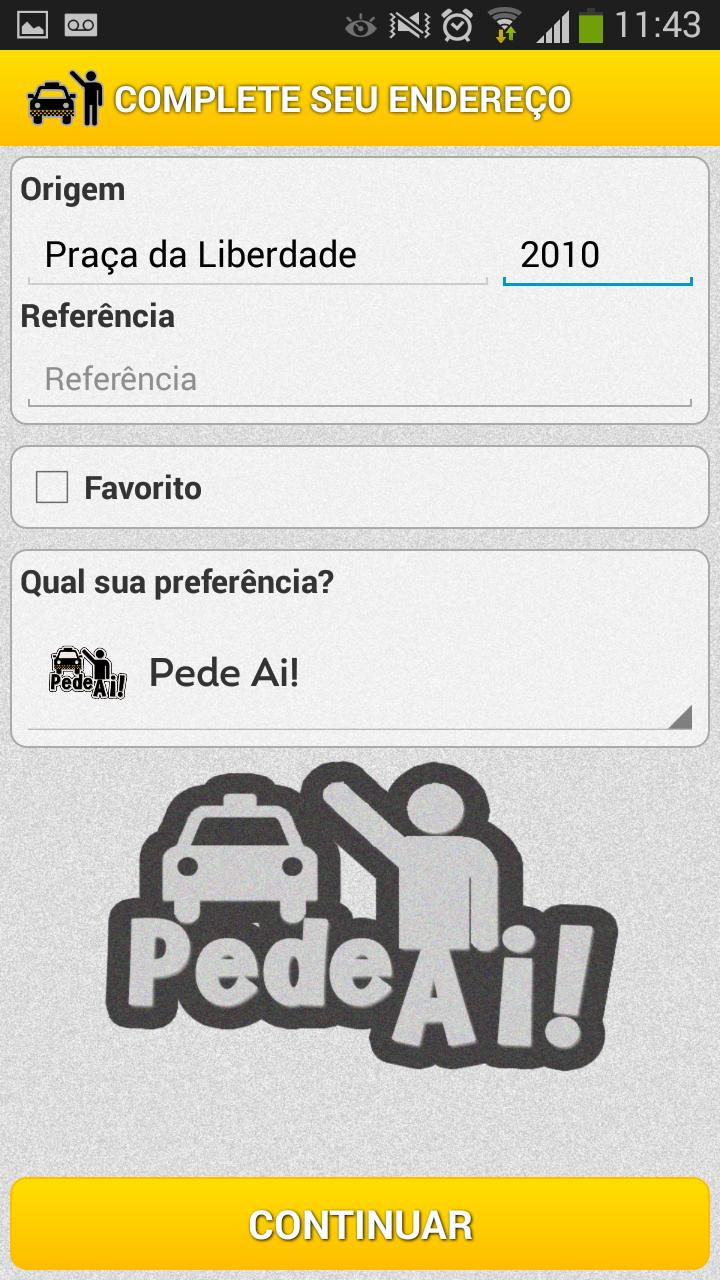
Task: Edit the Praça da Liberdade origin field
Action: [257, 256]
